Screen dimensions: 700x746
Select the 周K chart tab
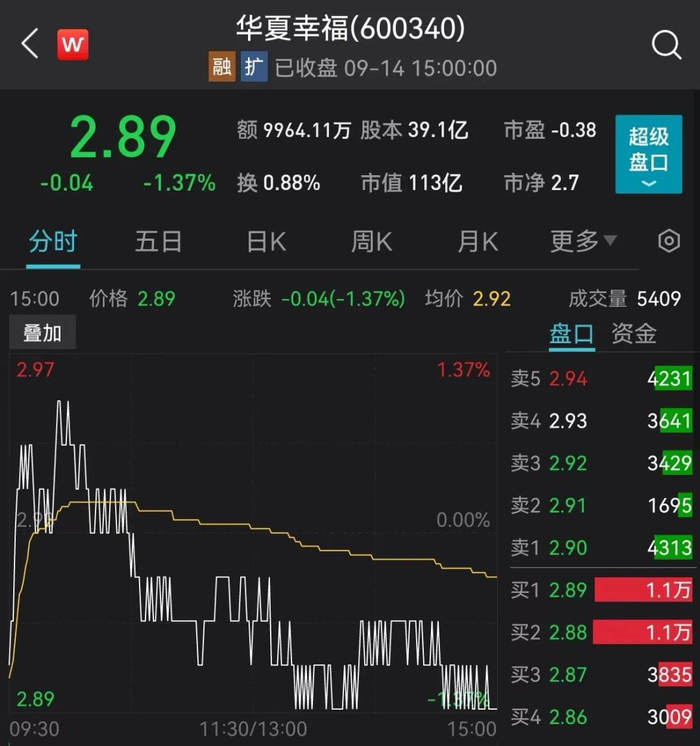[371, 241]
